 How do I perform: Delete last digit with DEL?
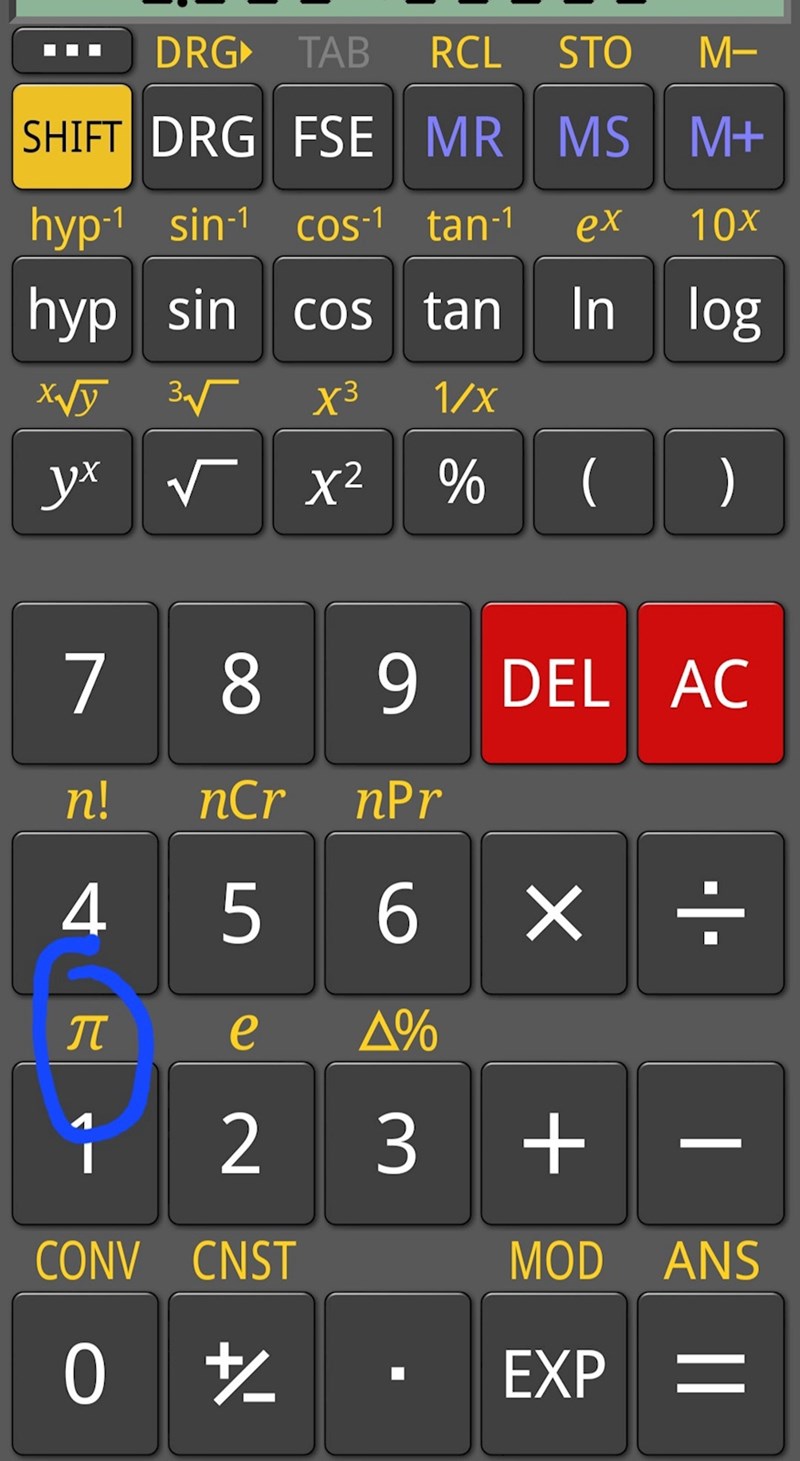click(x=554, y=683)
